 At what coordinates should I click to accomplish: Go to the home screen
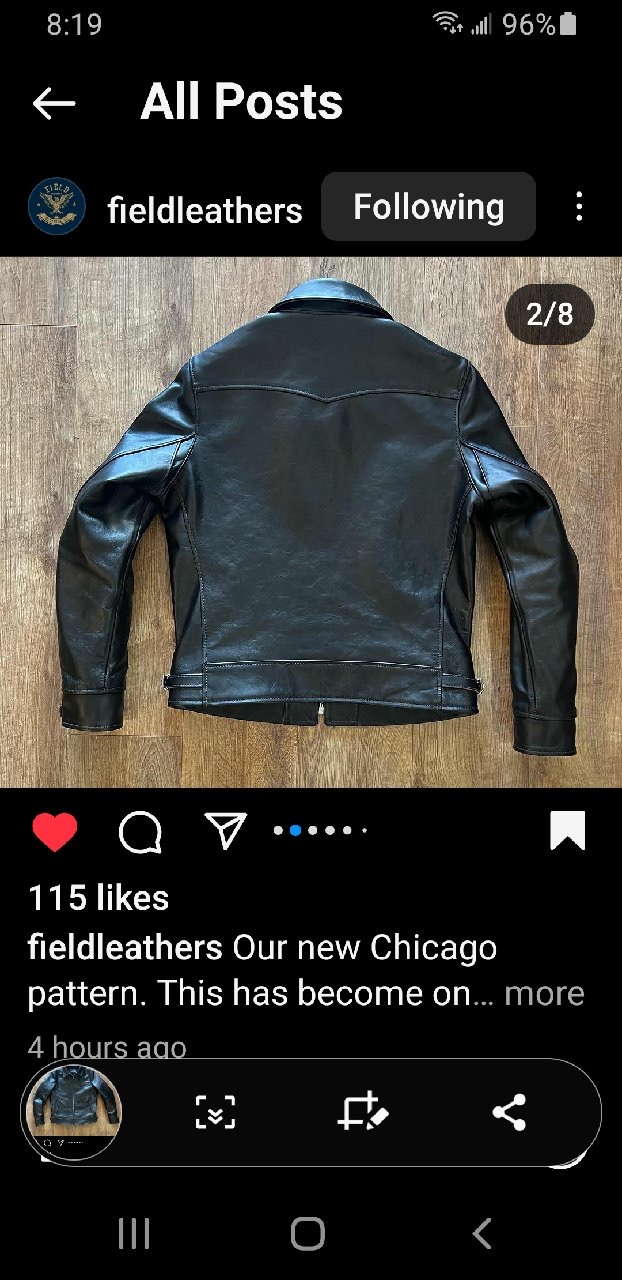click(308, 1234)
